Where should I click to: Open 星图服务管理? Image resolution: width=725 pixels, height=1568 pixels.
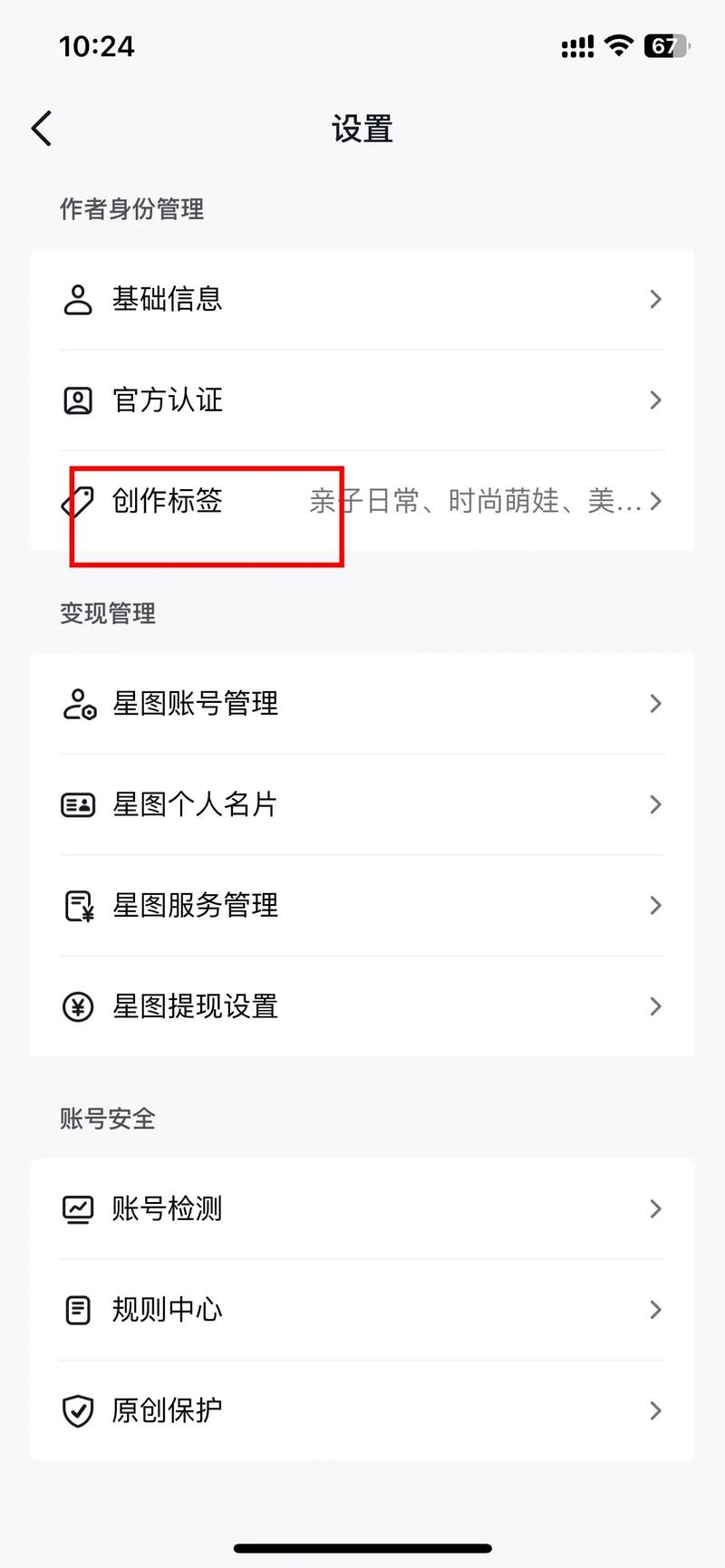(362, 906)
